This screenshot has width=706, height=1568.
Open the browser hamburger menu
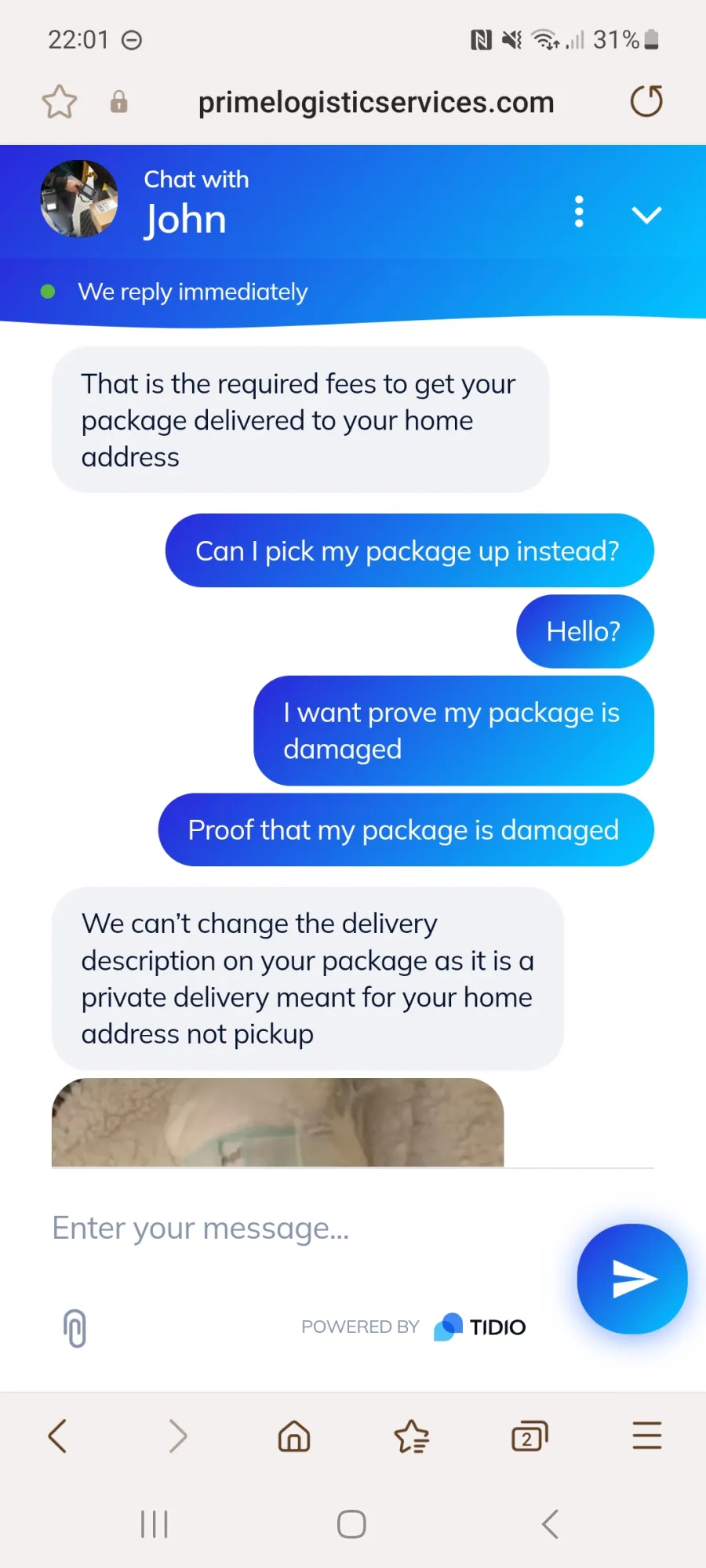(647, 1436)
